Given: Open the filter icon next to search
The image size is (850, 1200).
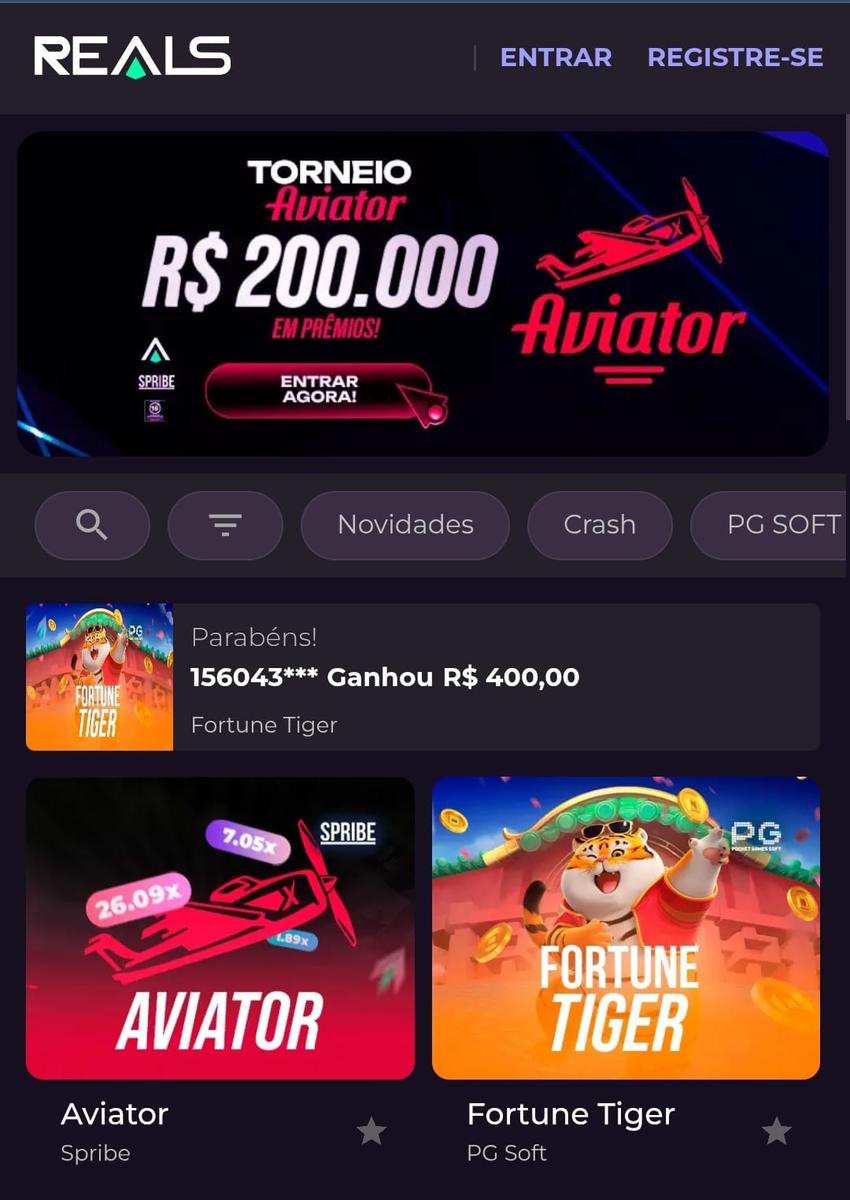Looking at the screenshot, I should point(225,525).
